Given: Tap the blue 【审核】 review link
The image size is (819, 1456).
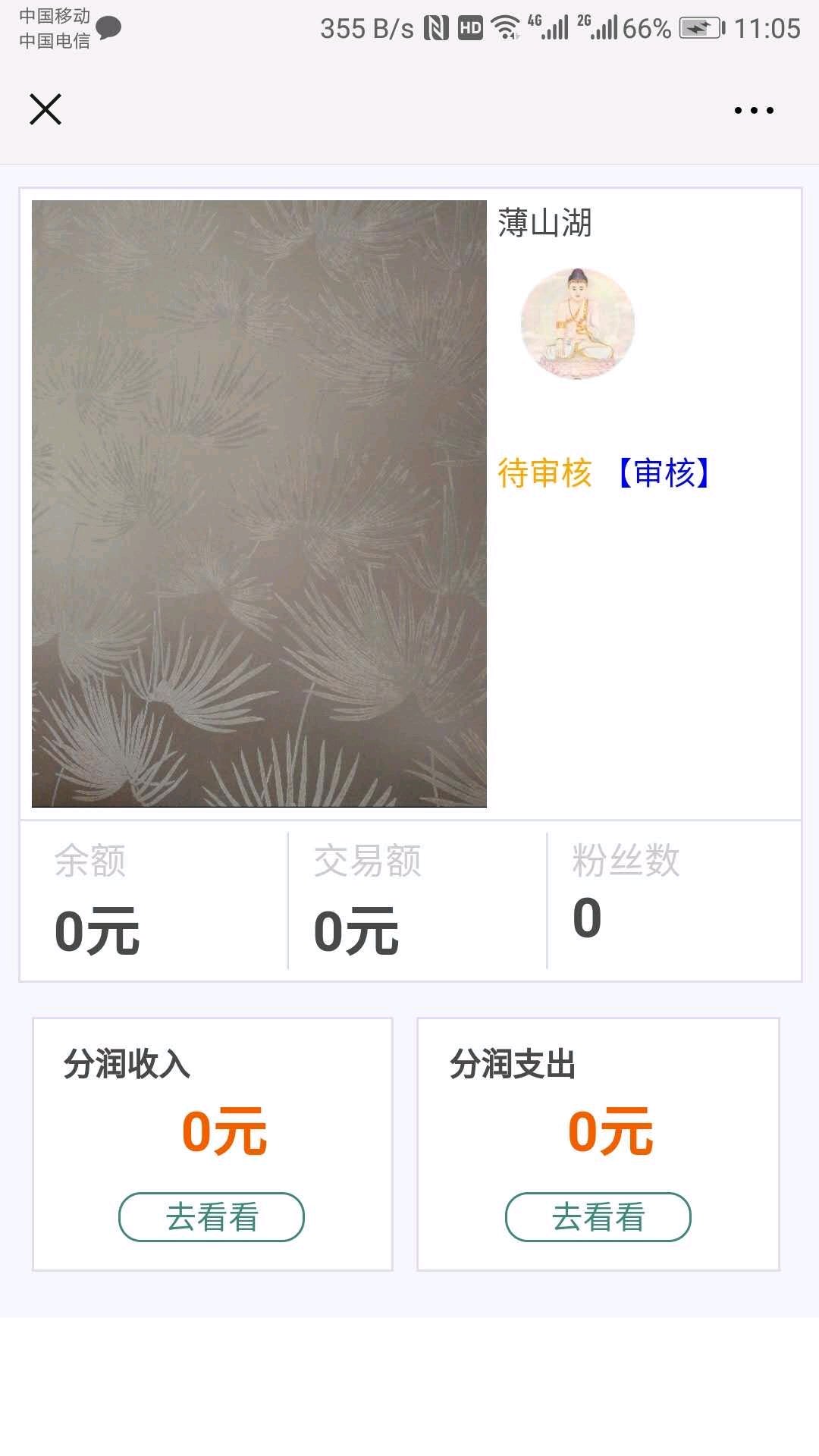Looking at the screenshot, I should 664,472.
